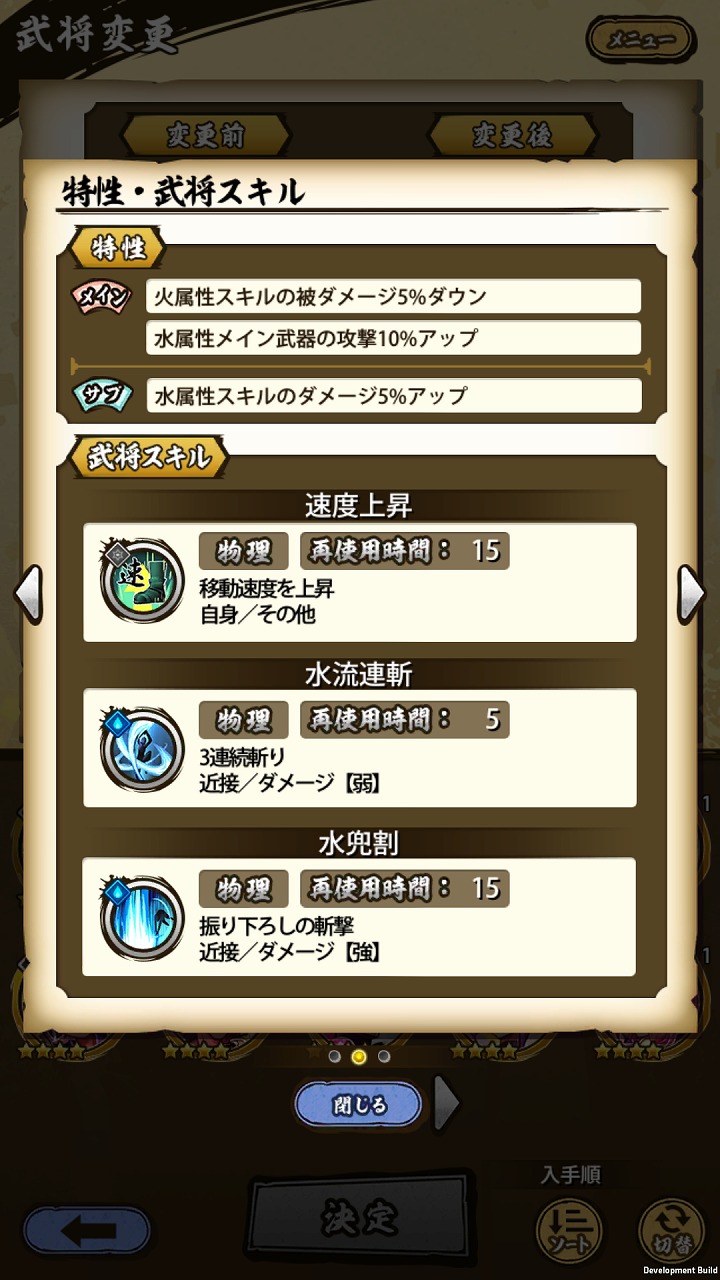Confirm with the 決定 button
The width and height of the screenshot is (720, 1280).
(360, 1218)
